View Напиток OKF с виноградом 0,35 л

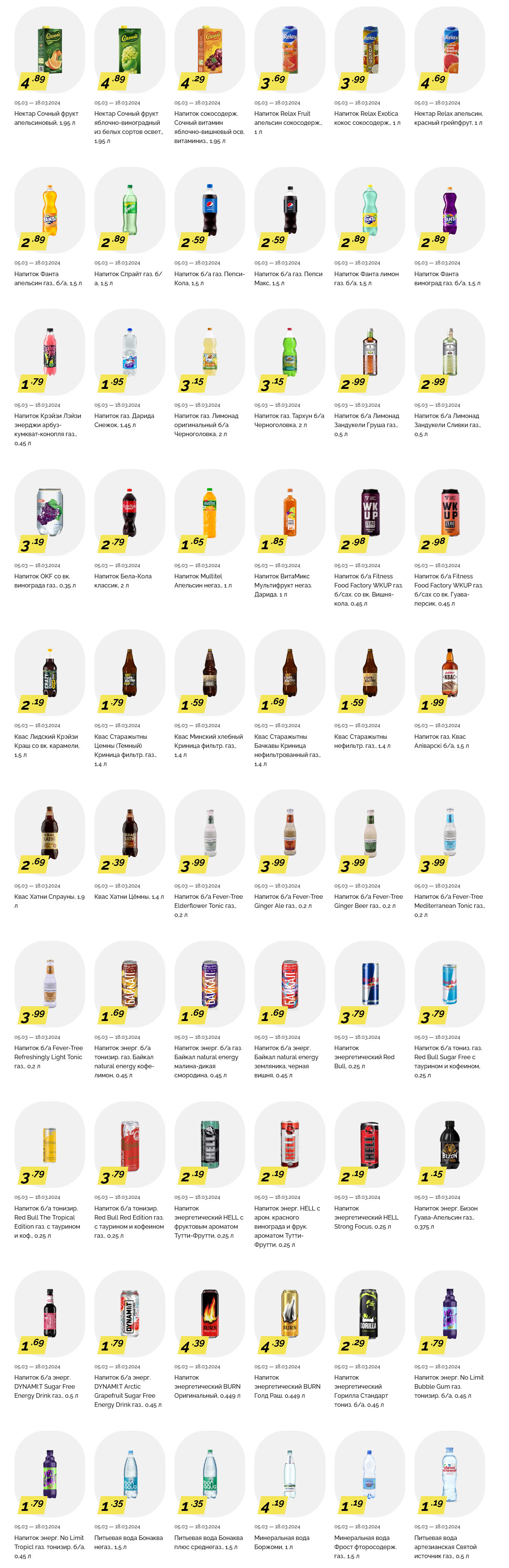pyautogui.click(x=49, y=513)
